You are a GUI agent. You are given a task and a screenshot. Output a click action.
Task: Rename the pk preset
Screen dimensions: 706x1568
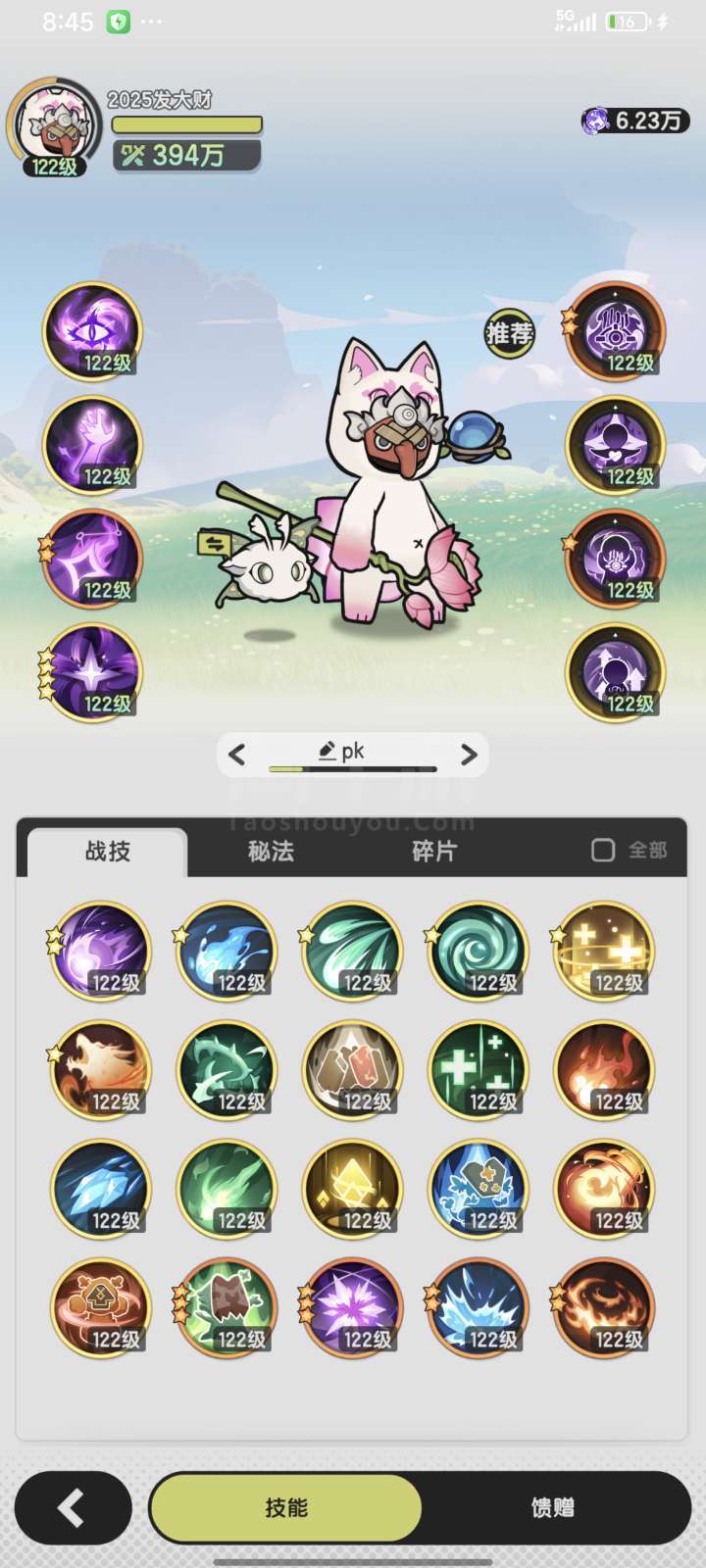[341, 752]
